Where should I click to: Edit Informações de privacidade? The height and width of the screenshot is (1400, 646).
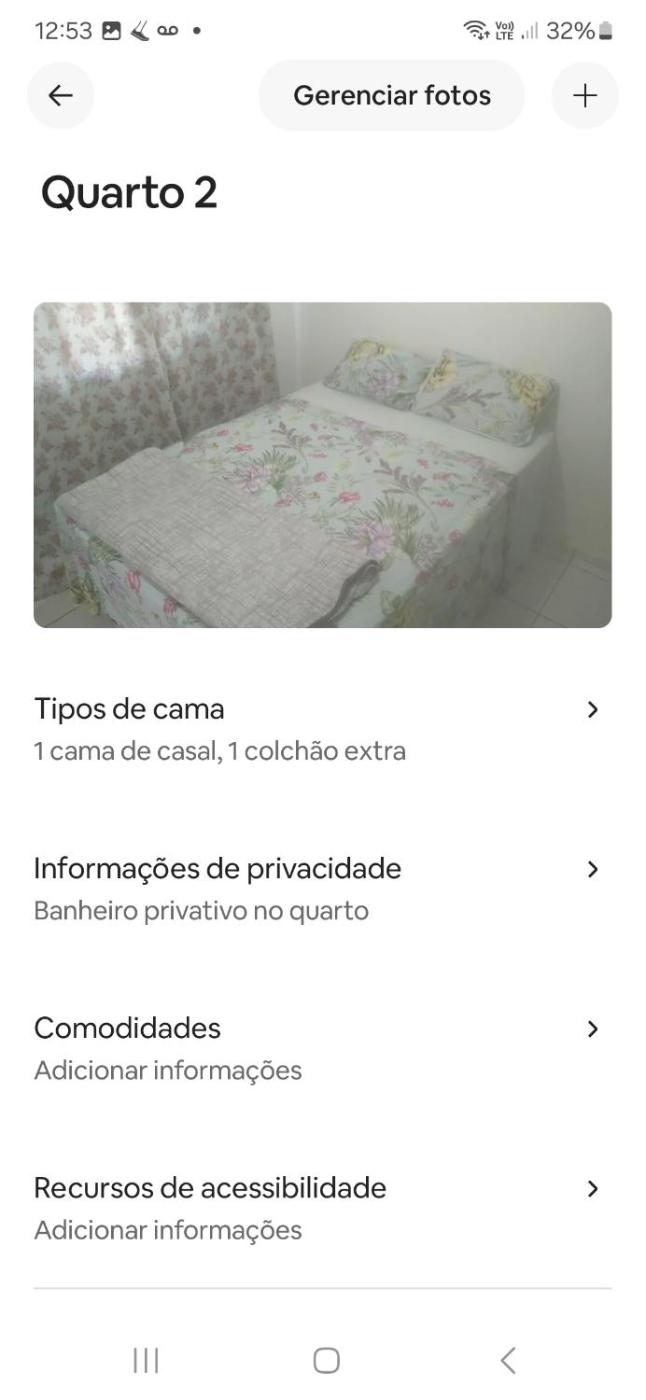tap(322, 889)
